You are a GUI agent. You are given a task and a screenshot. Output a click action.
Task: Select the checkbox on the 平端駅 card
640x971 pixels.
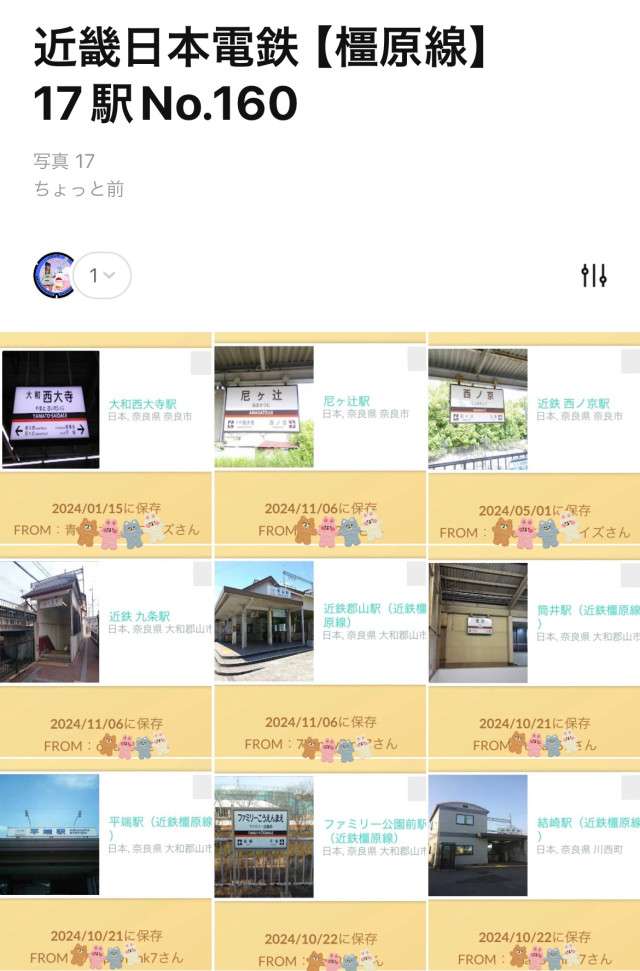pyautogui.click(x=201, y=787)
